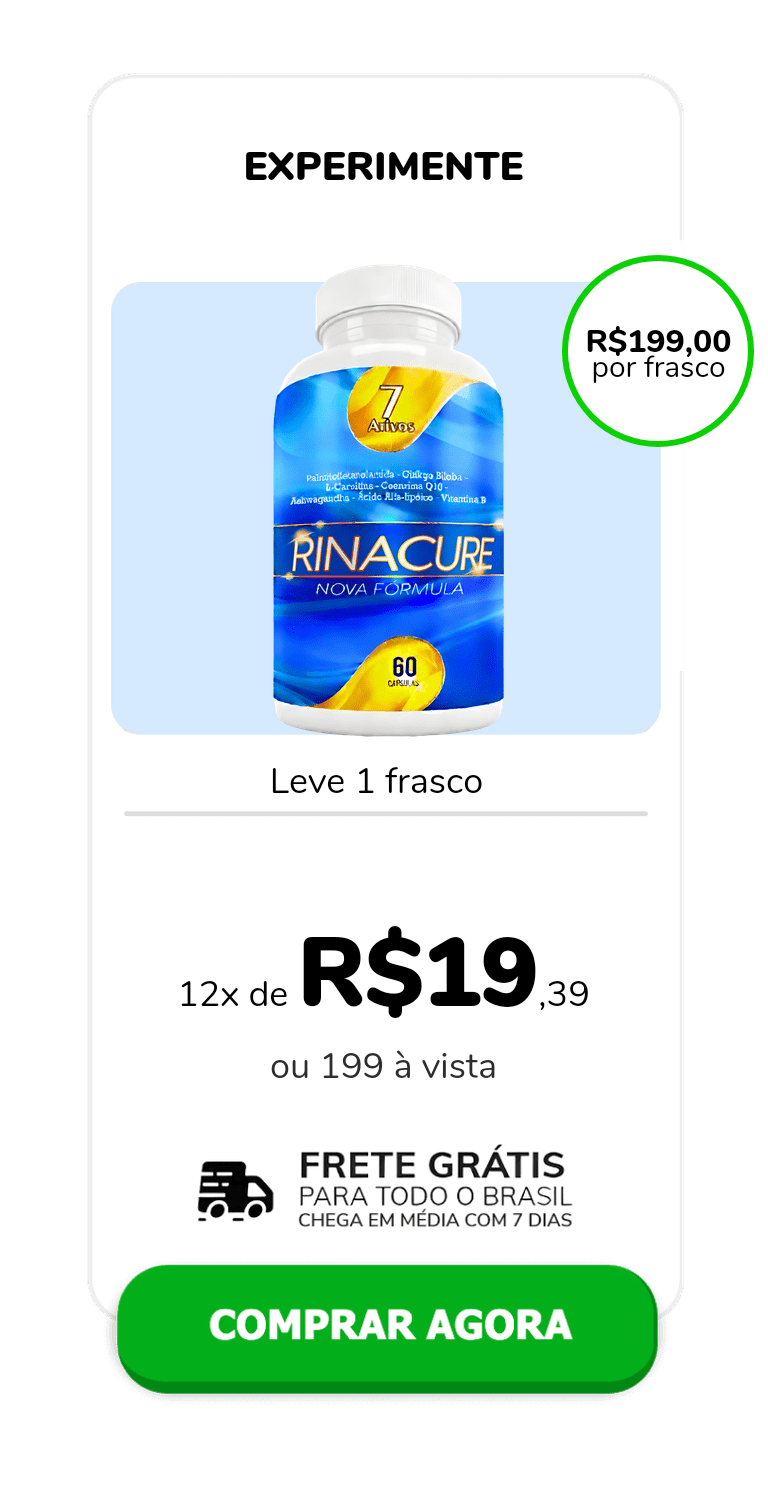The image size is (768, 1502).
Task: Open the FRETE GRÁTIS shipping details
Action: [x=433, y=1163]
